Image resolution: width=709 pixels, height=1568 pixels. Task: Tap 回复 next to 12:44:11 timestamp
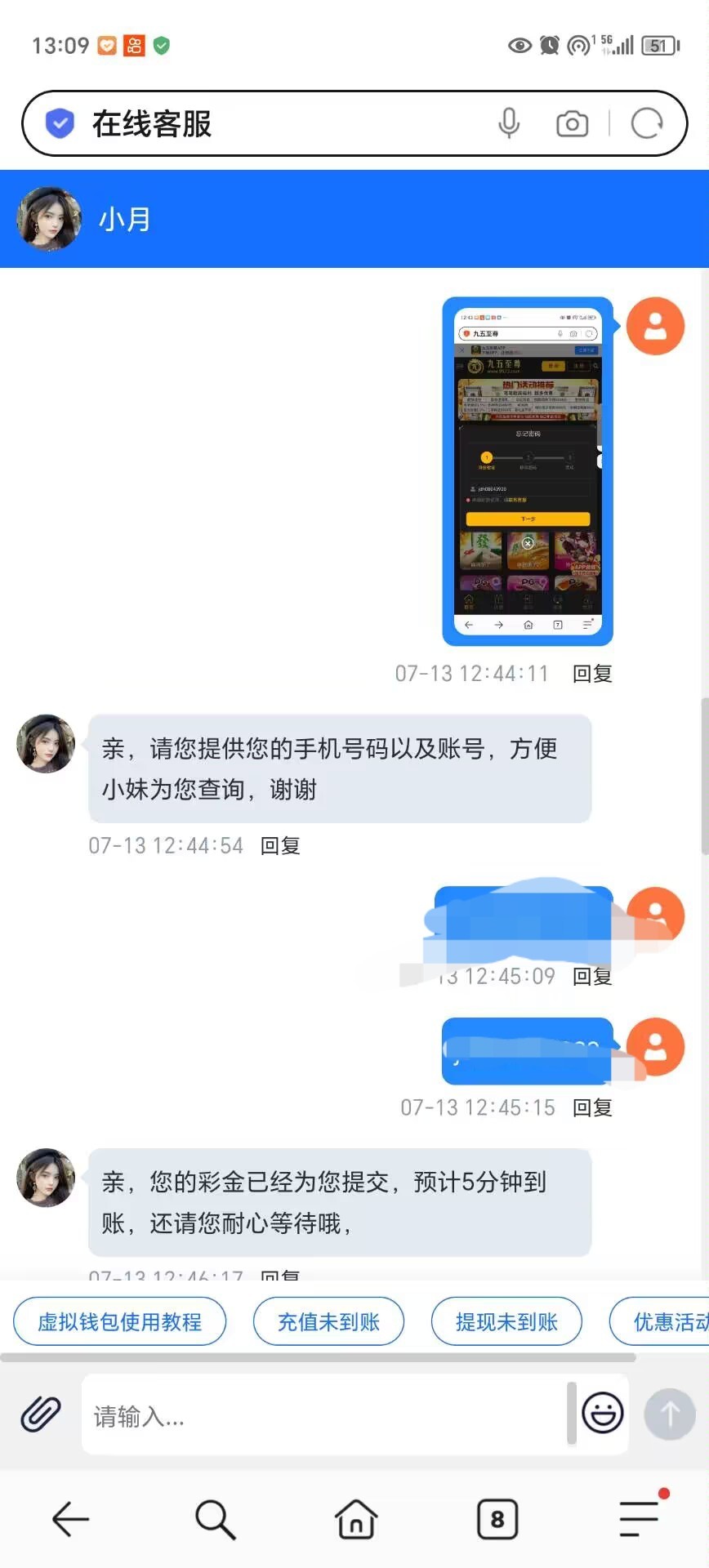[592, 674]
